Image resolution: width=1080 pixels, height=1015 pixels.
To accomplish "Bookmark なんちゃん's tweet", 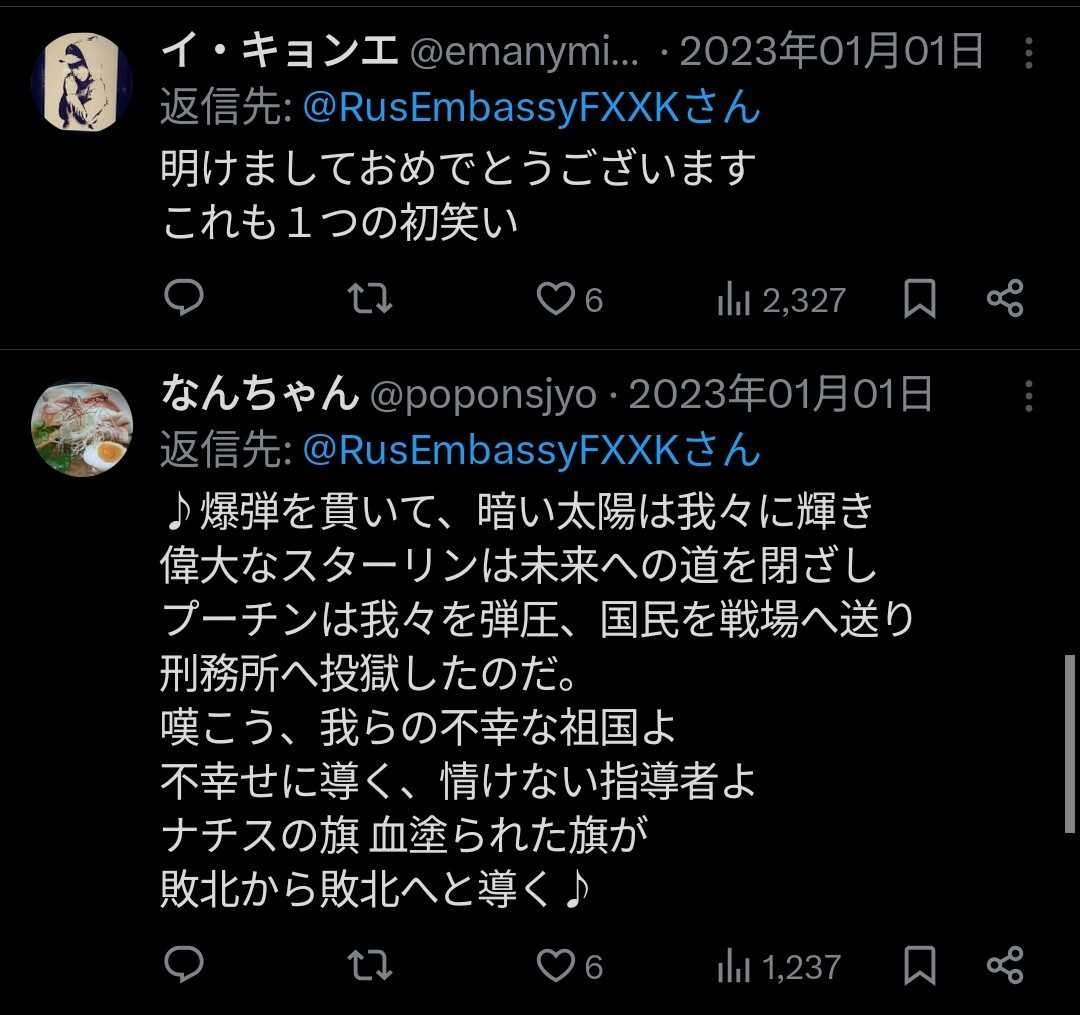I will pyautogui.click(x=919, y=965).
